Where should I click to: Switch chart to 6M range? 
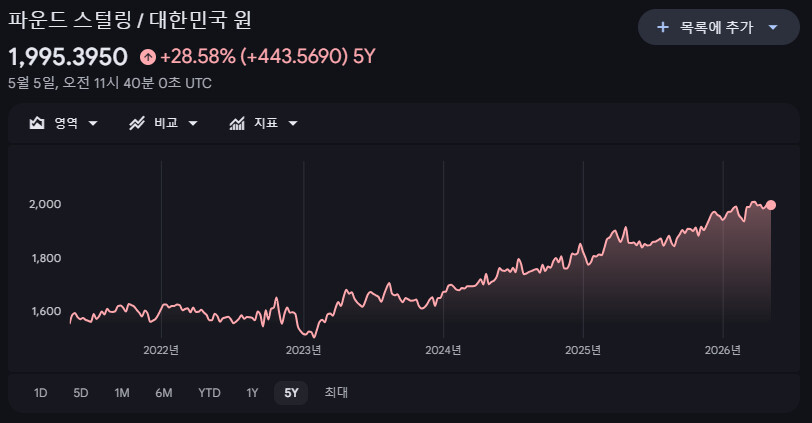164,393
